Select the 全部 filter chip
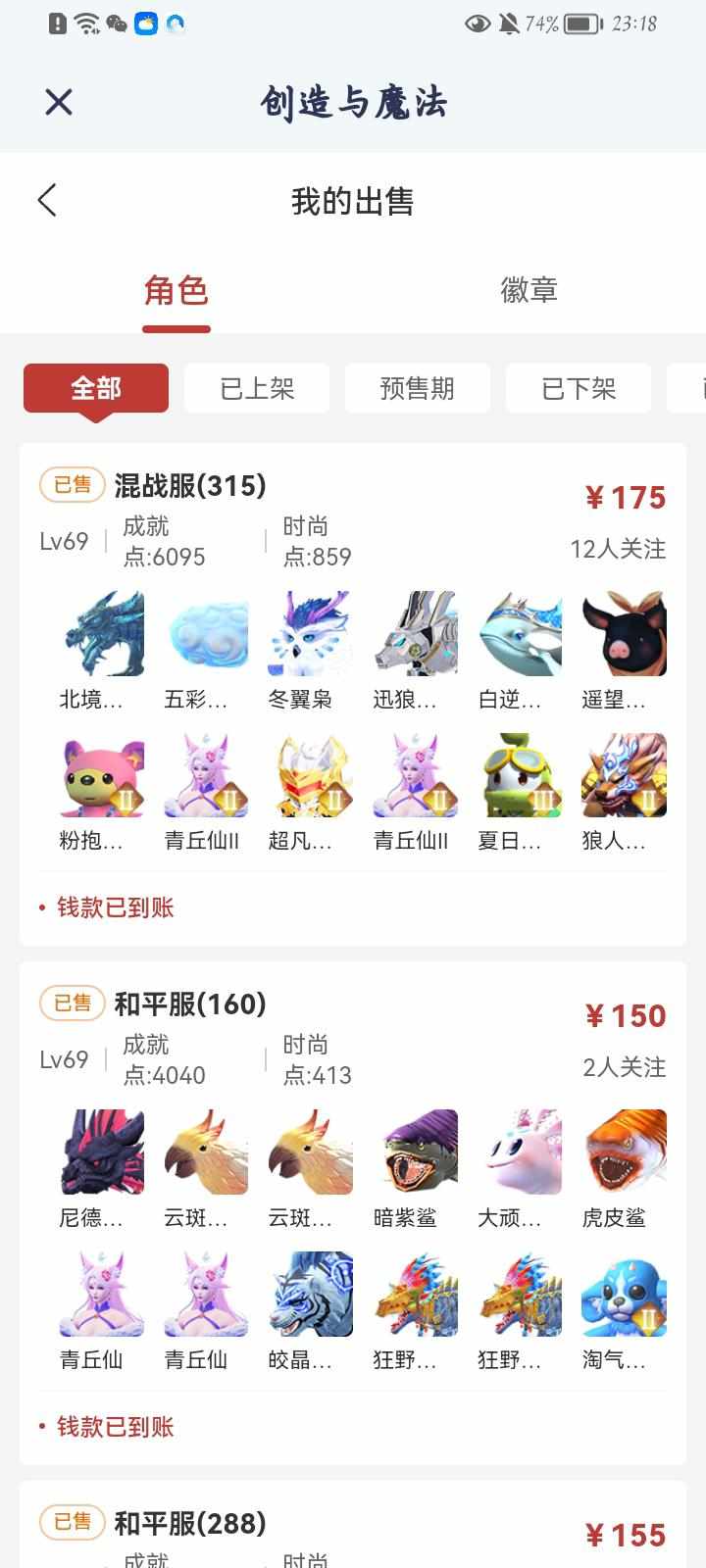 [96, 389]
